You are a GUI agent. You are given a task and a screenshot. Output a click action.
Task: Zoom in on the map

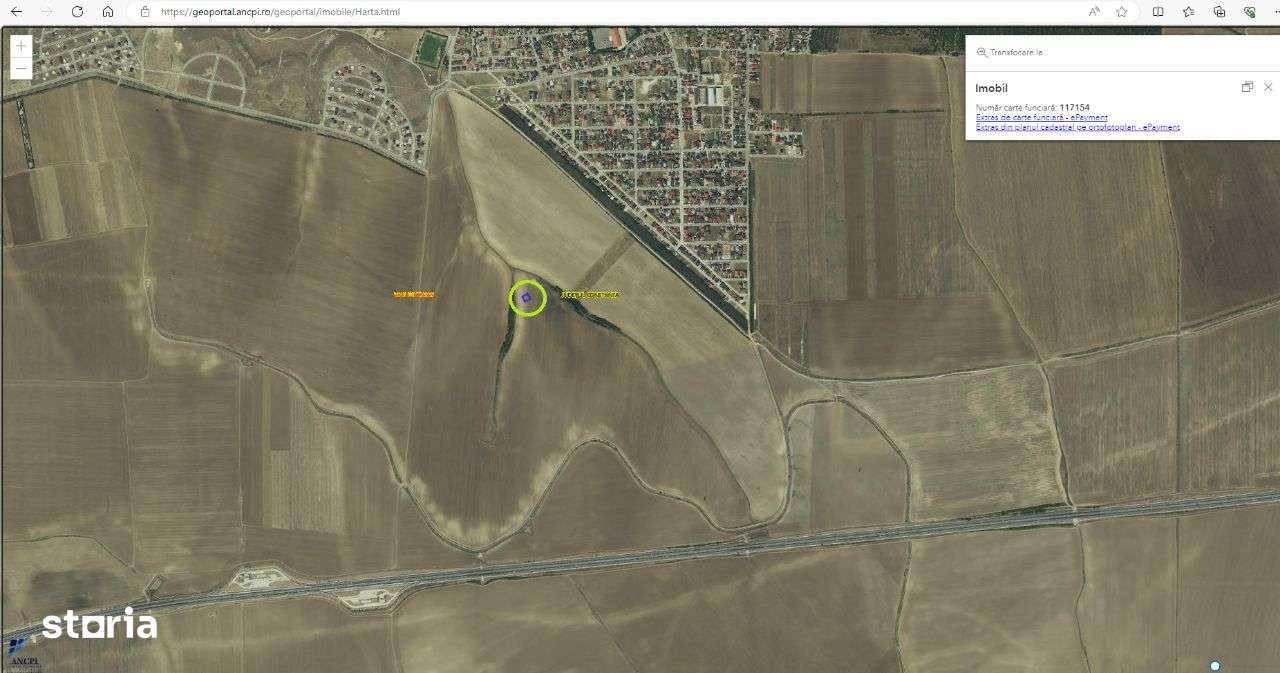point(21,46)
